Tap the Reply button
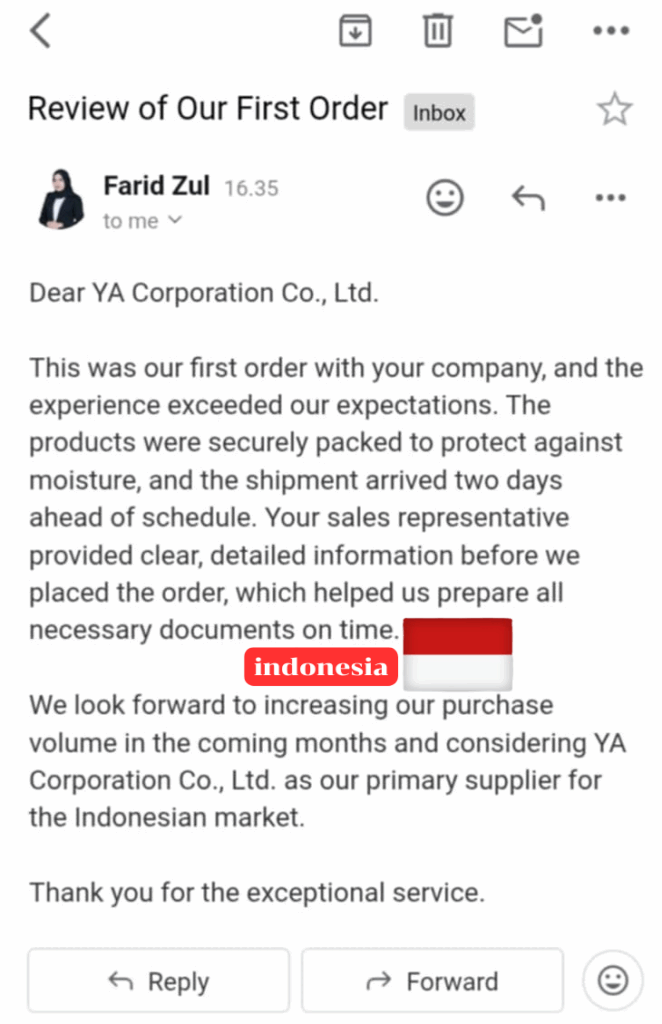 (x=158, y=981)
